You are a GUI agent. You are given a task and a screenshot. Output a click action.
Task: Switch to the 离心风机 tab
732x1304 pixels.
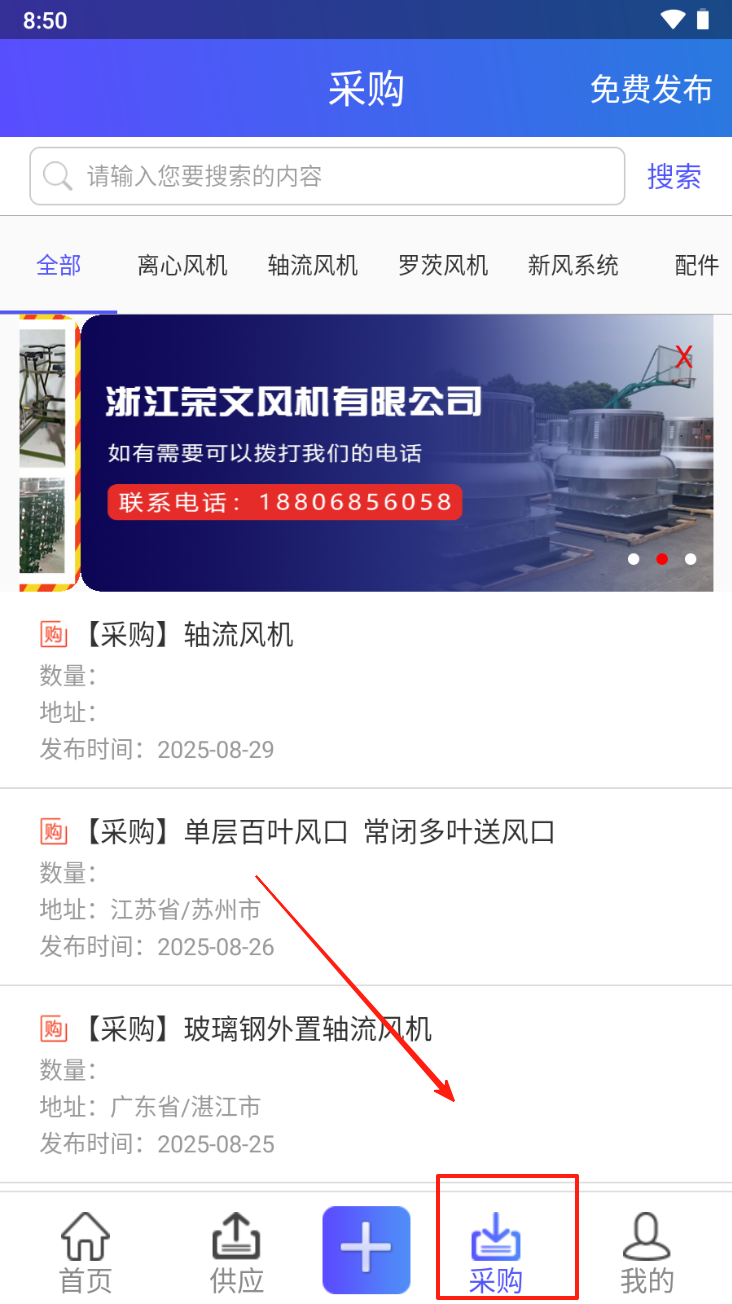point(183,265)
